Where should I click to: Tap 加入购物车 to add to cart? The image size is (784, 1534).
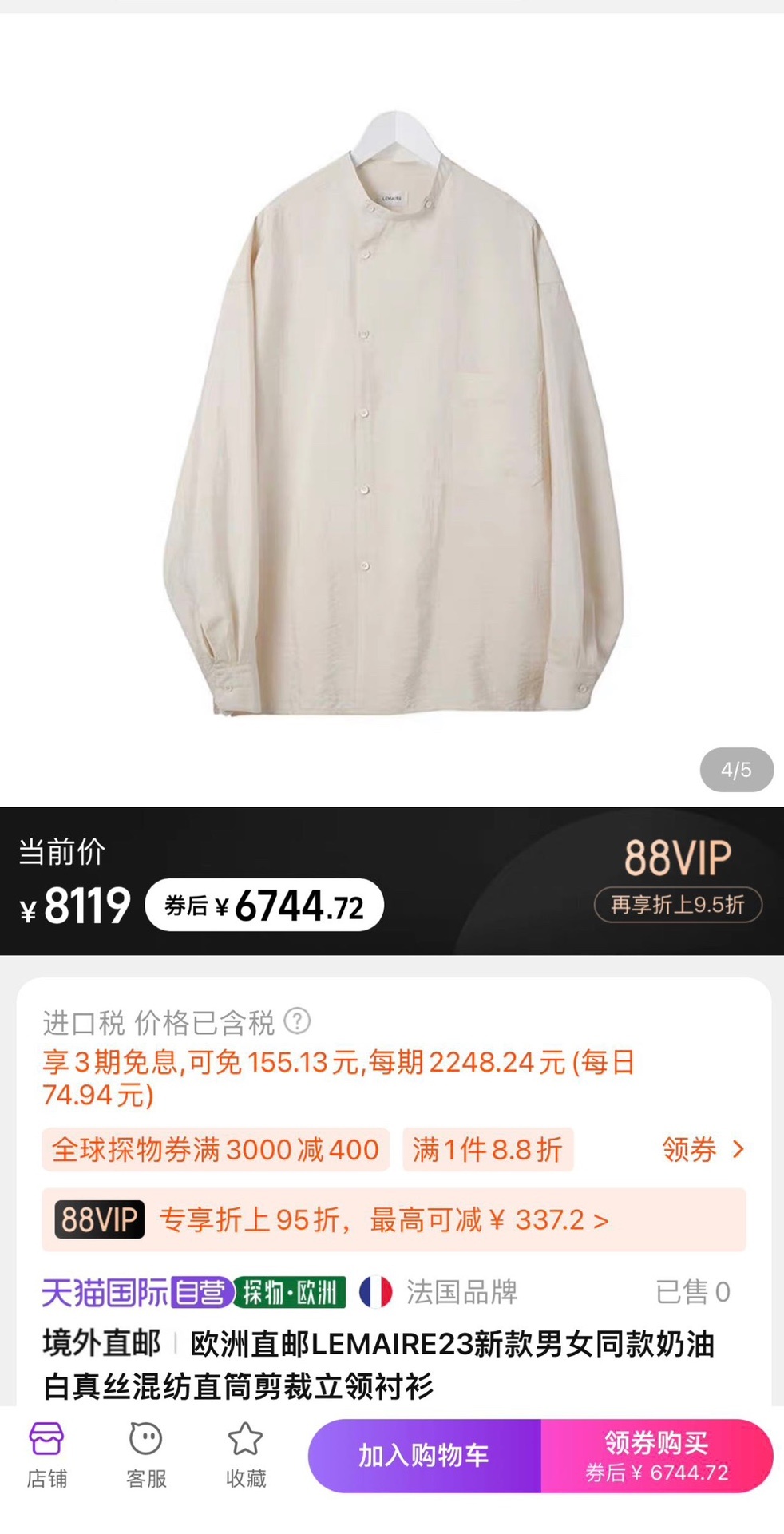coord(424,1456)
